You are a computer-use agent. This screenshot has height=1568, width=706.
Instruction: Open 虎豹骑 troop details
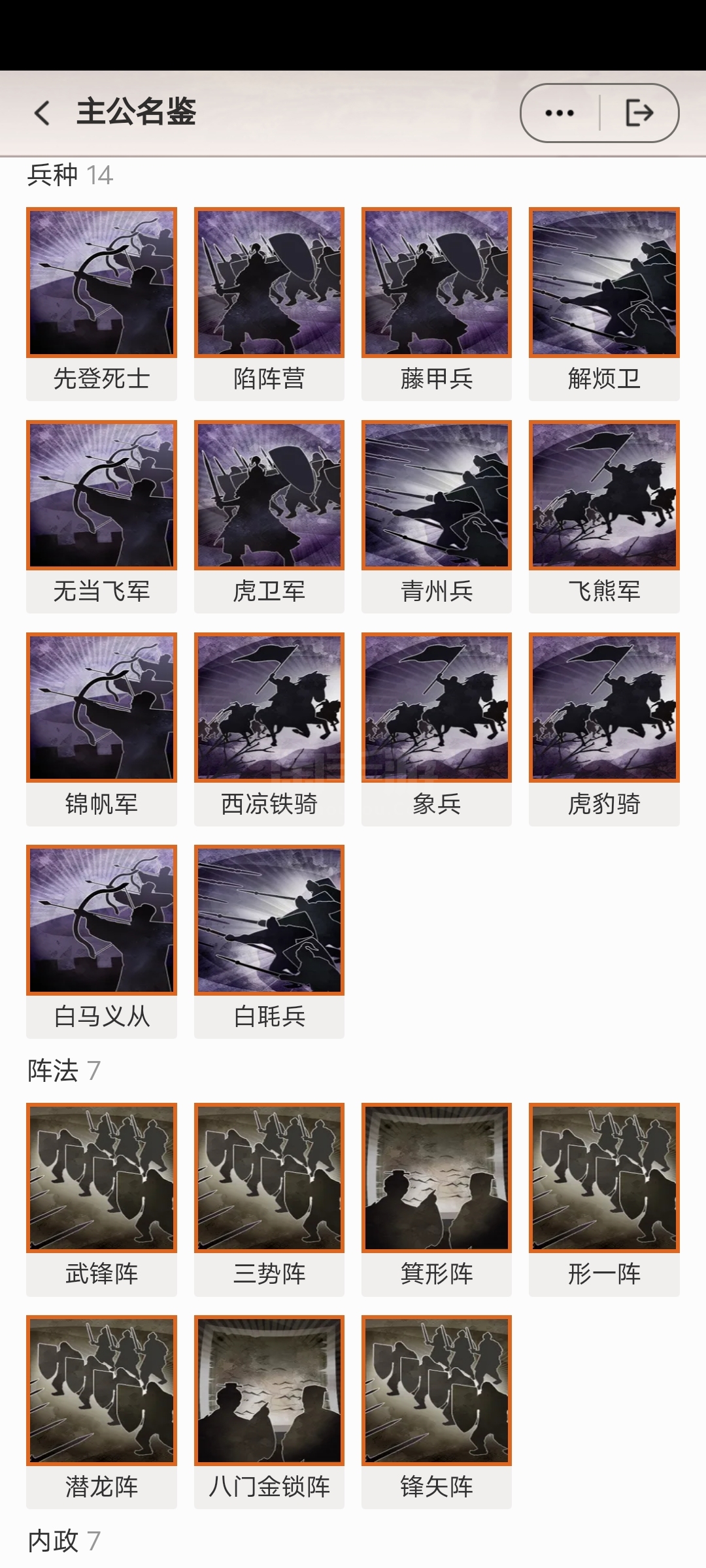[x=604, y=729]
